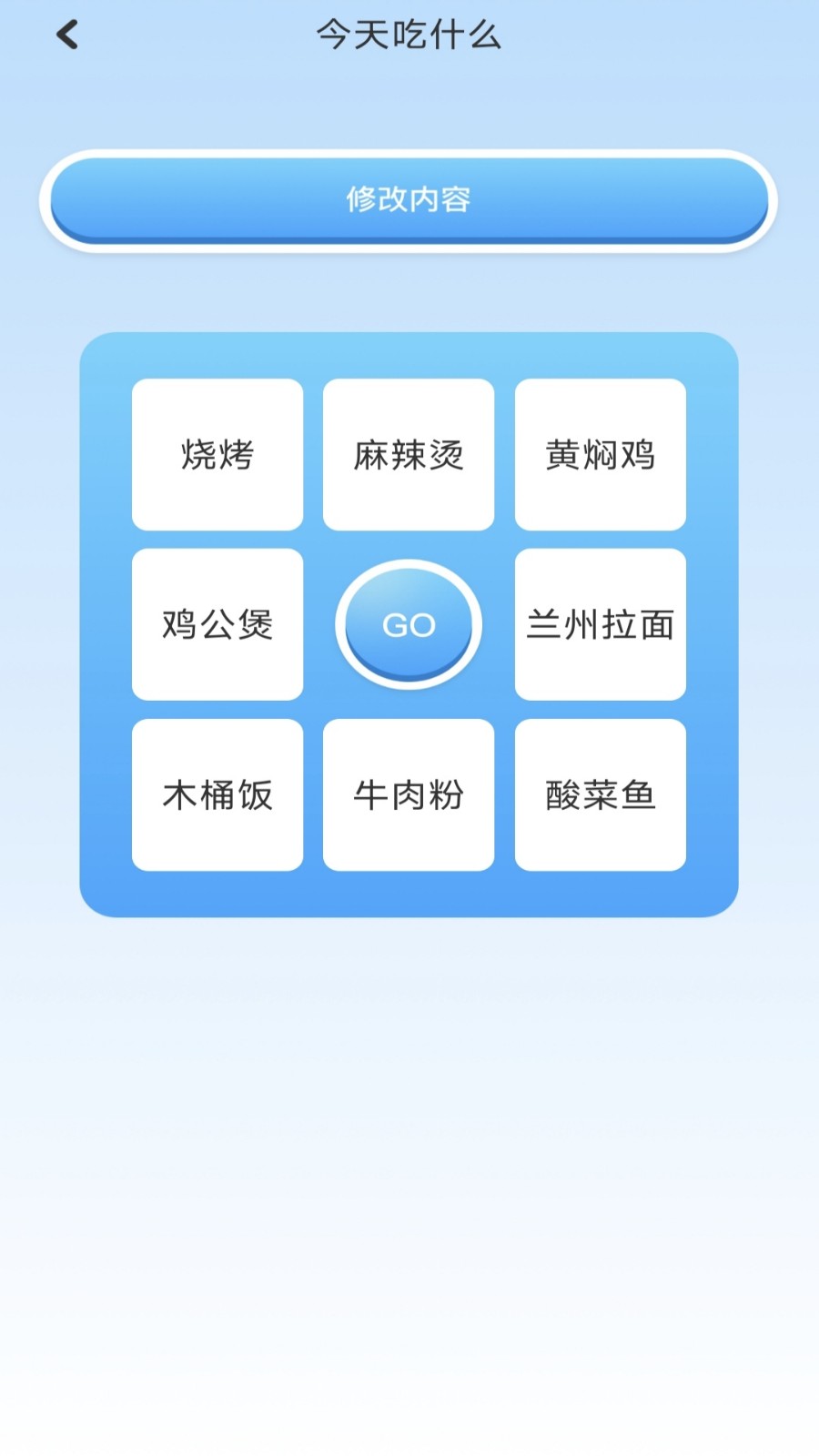Pick the bottom-right grid cell 酸菜鱼
Viewport: 819px width, 1456px height.
(601, 794)
